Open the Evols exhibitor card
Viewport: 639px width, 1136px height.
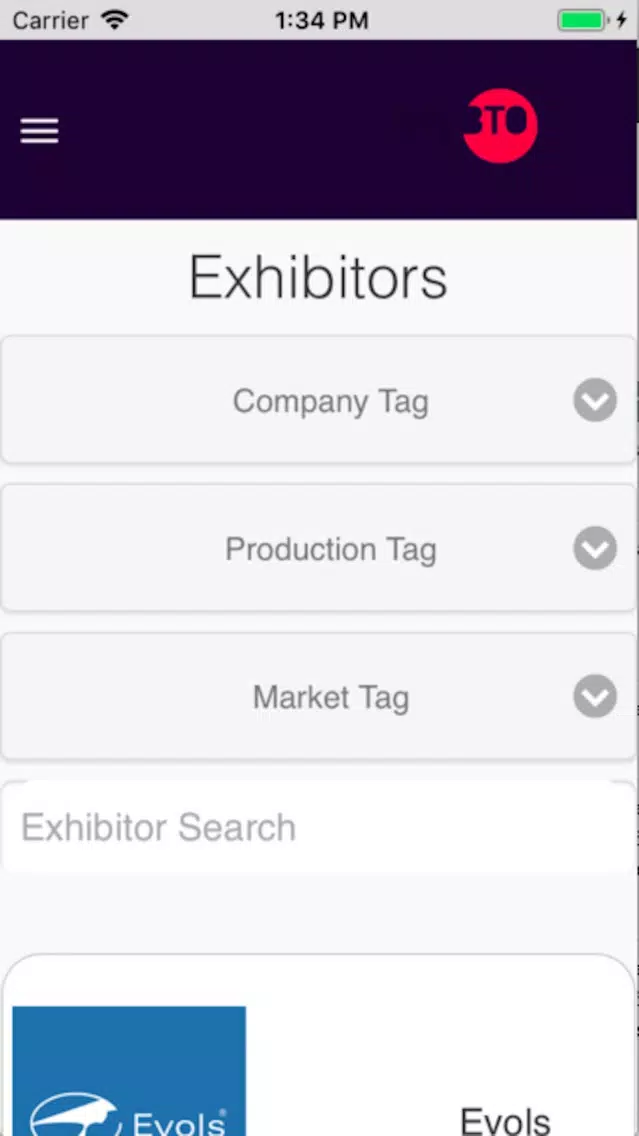318,1047
